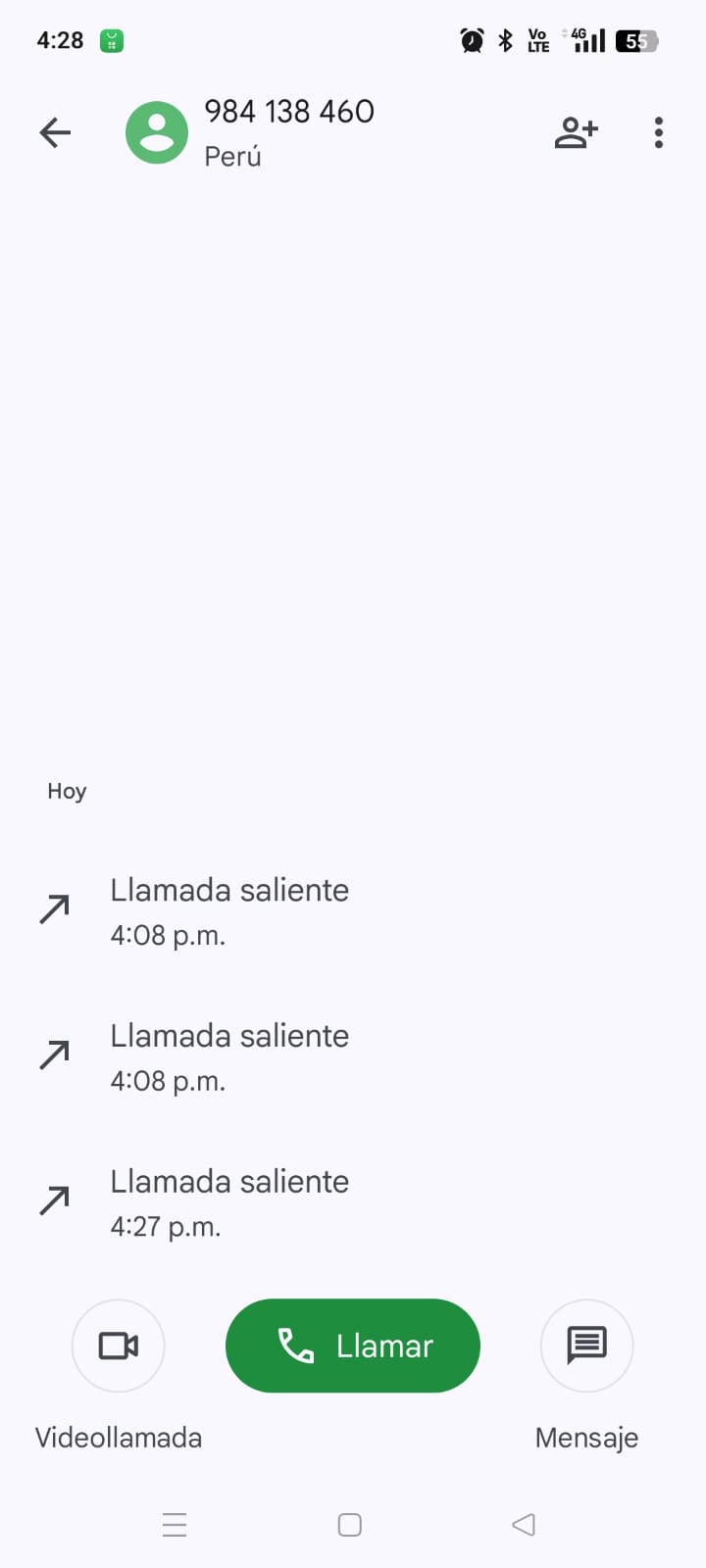Go back using the top arrow
The height and width of the screenshot is (1568, 706).
coord(55,132)
